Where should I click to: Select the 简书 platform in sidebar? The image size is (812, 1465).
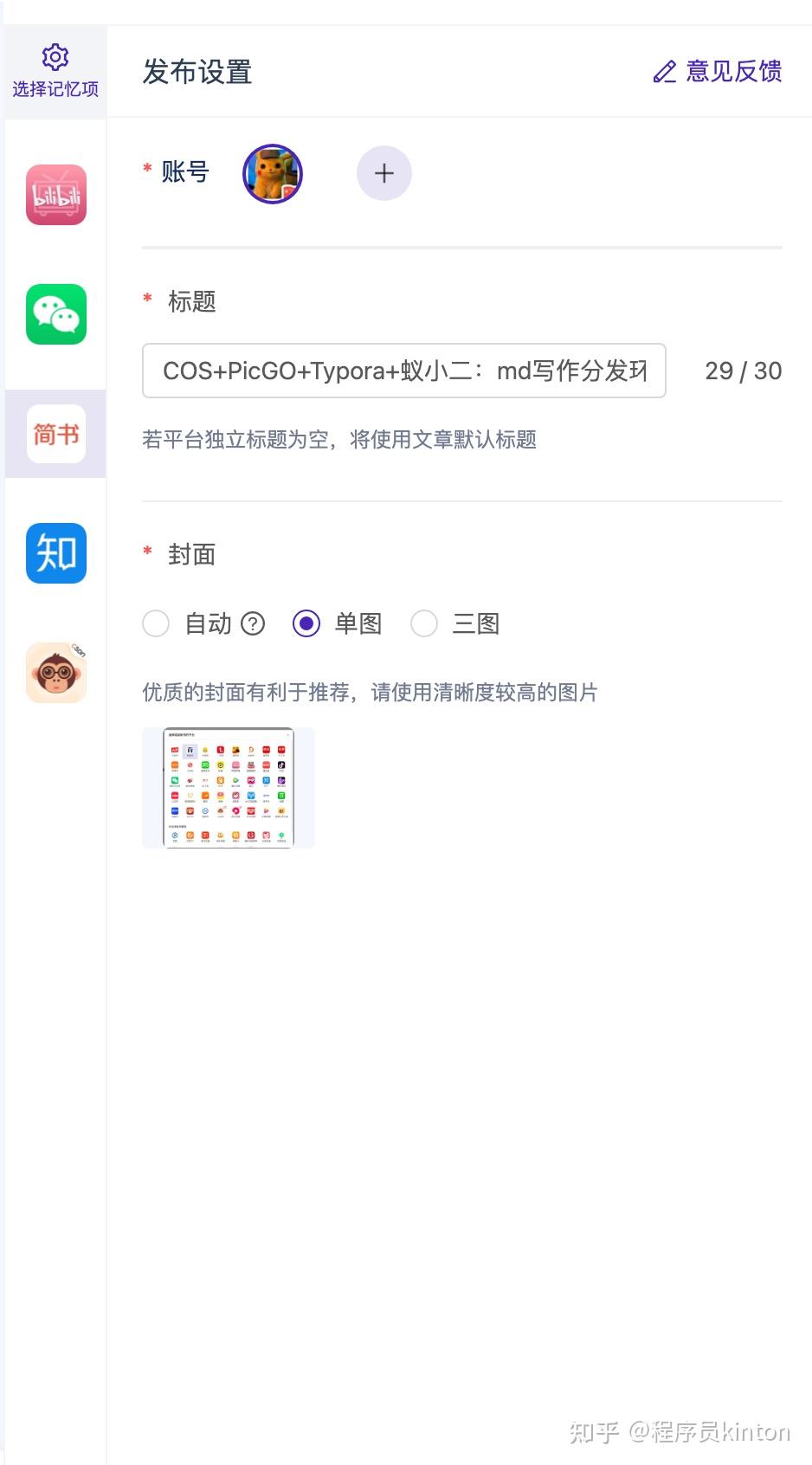pos(56,434)
